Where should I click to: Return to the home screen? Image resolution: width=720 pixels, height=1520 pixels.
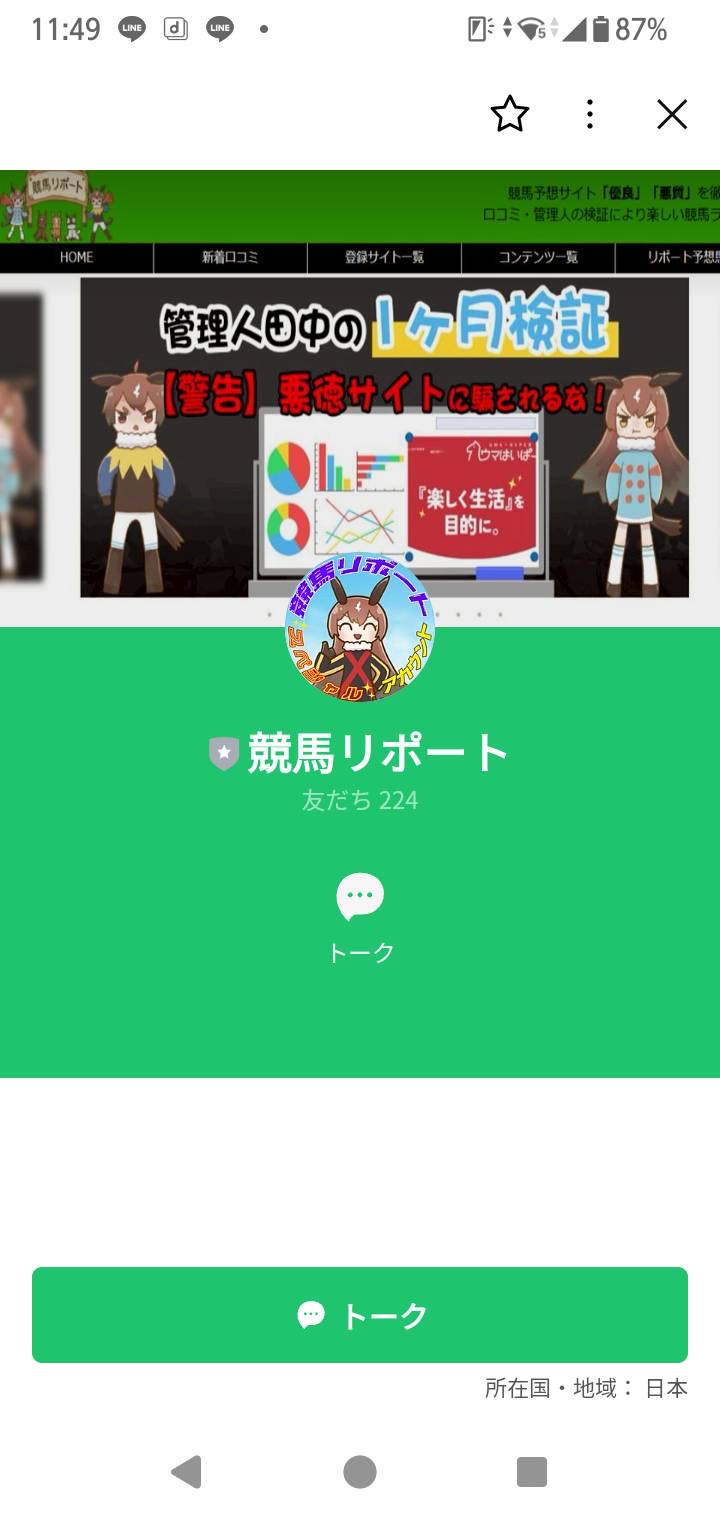[x=360, y=1472]
